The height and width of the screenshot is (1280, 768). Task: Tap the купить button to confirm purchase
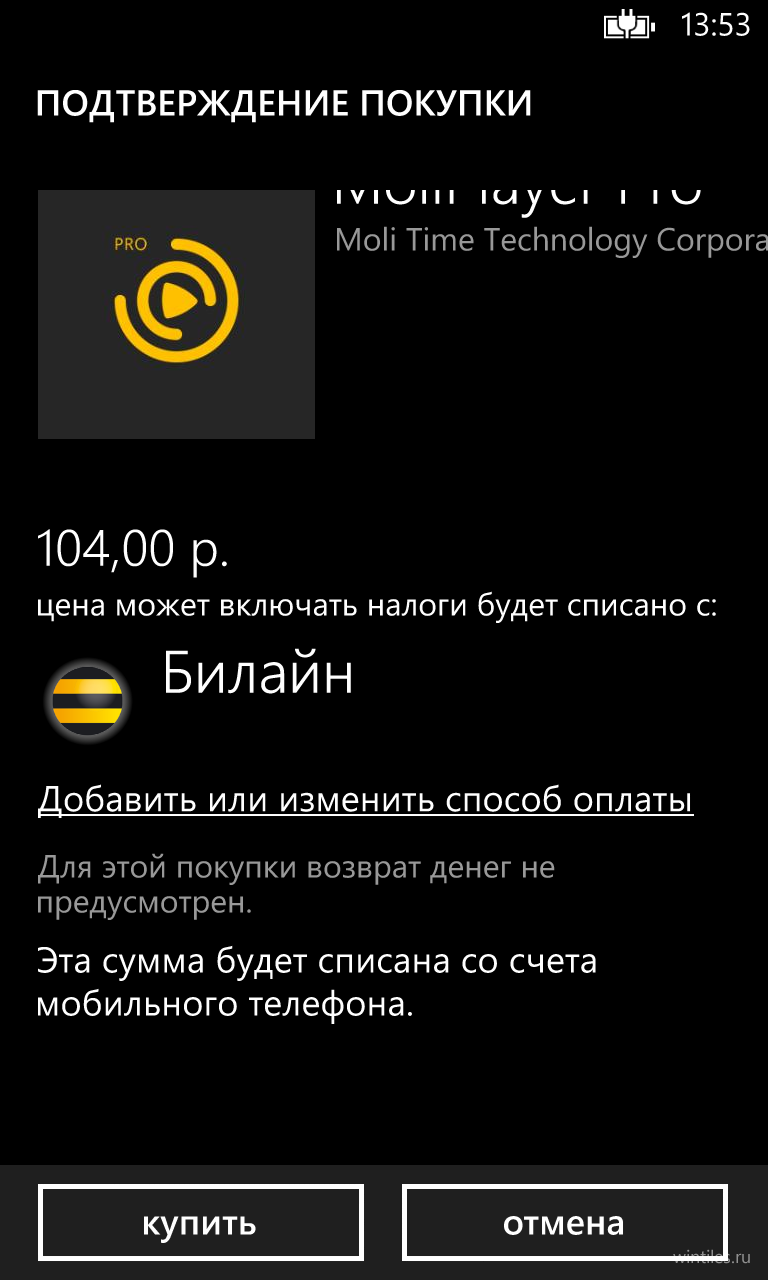[x=201, y=1223]
